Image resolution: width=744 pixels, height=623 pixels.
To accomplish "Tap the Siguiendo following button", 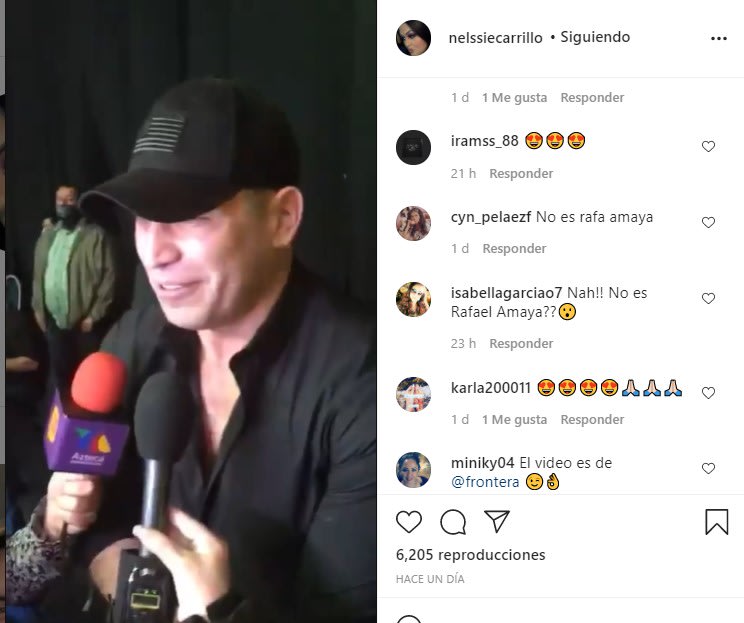I will [595, 37].
